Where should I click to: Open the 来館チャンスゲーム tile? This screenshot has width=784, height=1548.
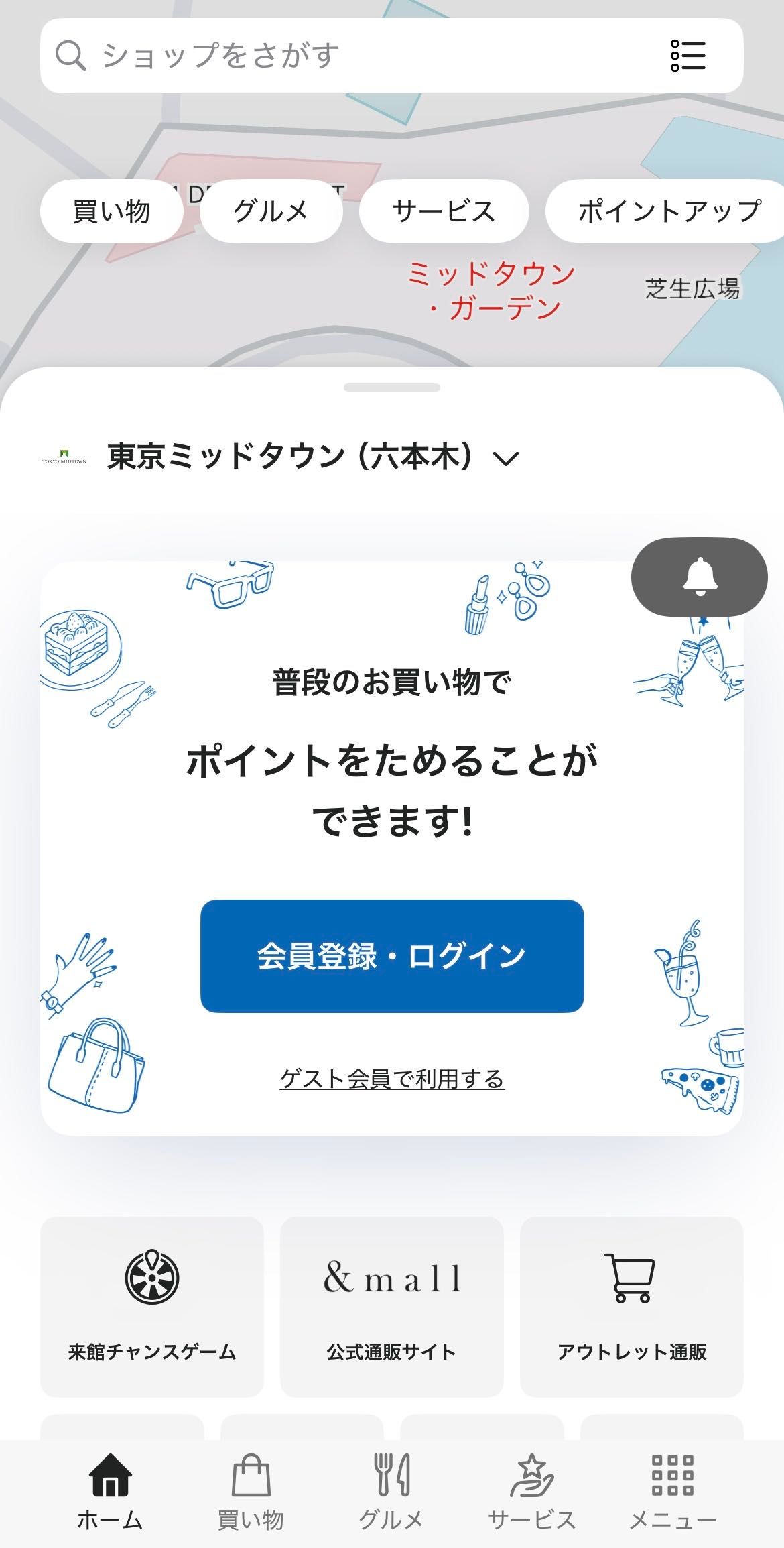(152, 1307)
